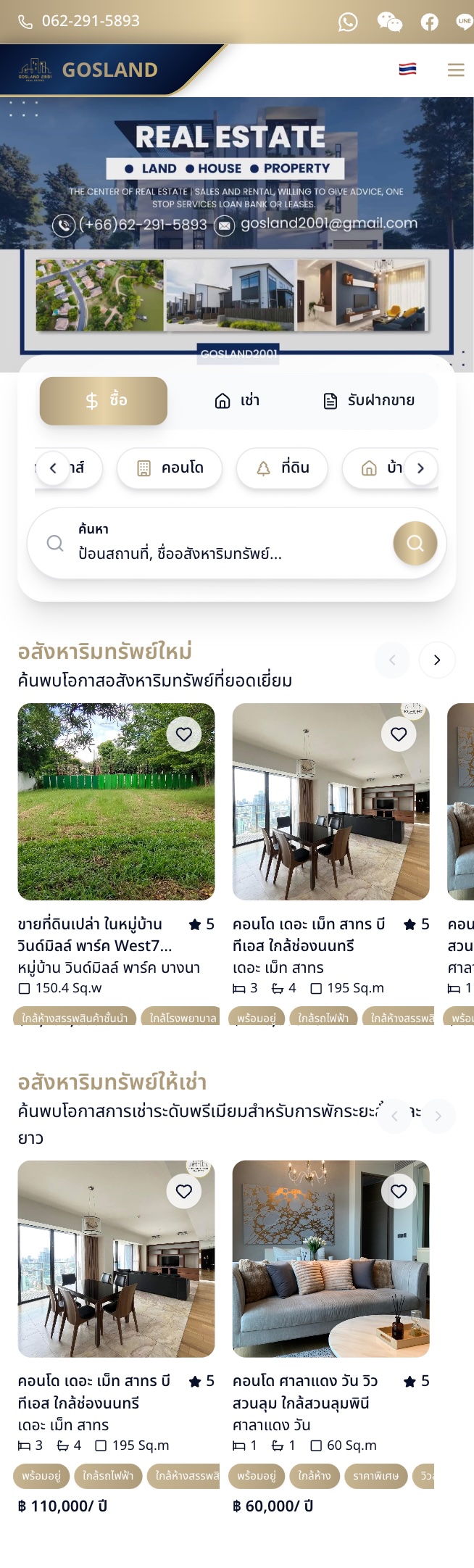Show next property type chips

420,468
